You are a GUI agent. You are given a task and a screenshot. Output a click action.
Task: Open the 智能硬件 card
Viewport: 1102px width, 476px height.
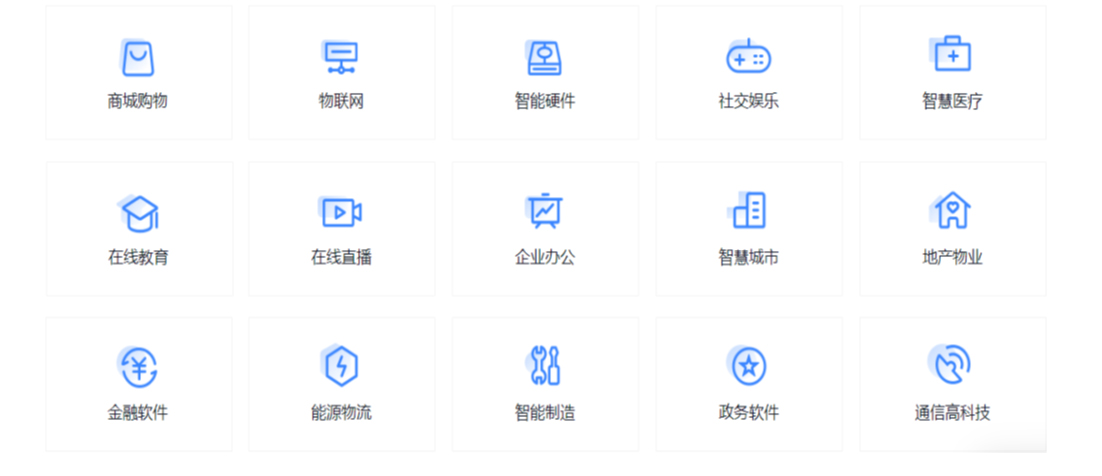click(545, 73)
